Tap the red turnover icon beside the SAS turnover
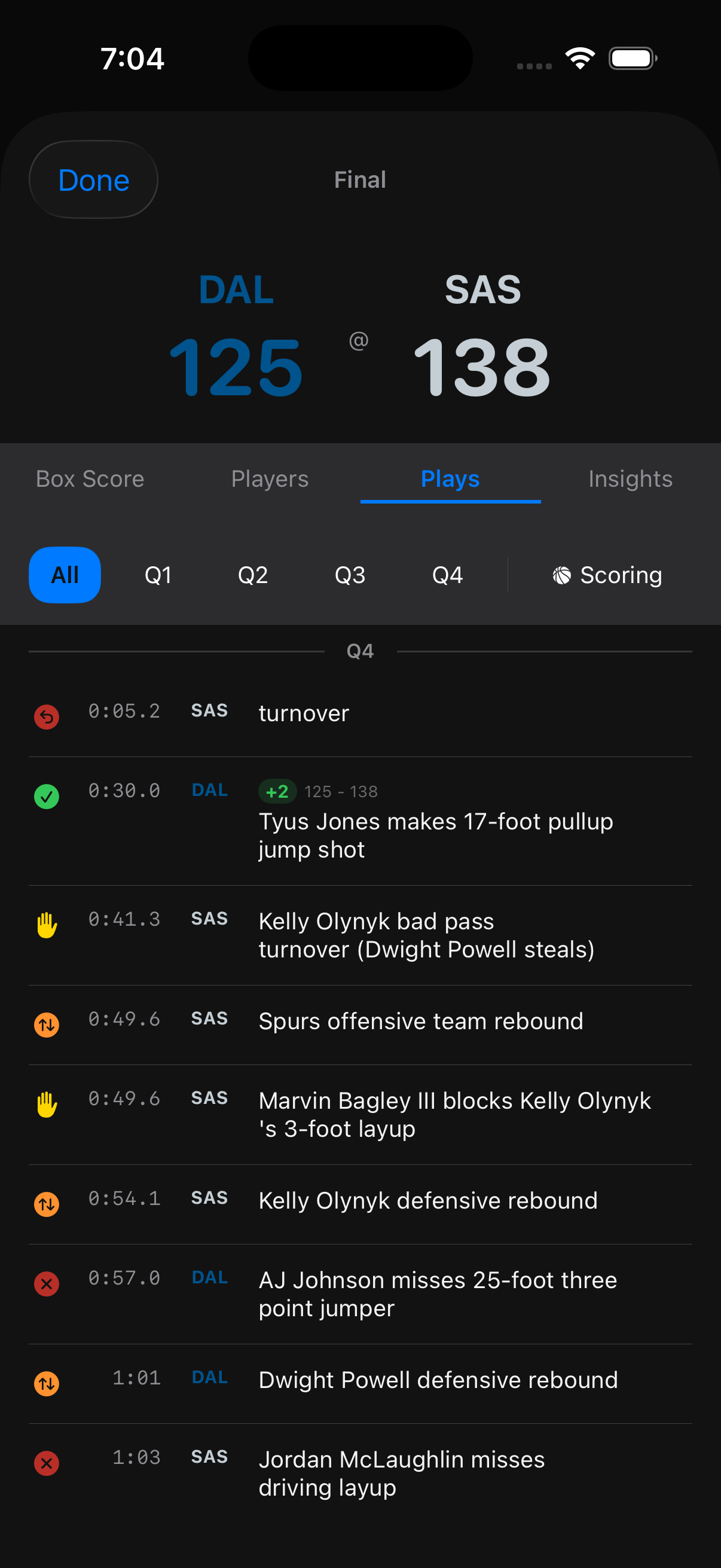Image resolution: width=721 pixels, height=1568 pixels. [46, 718]
